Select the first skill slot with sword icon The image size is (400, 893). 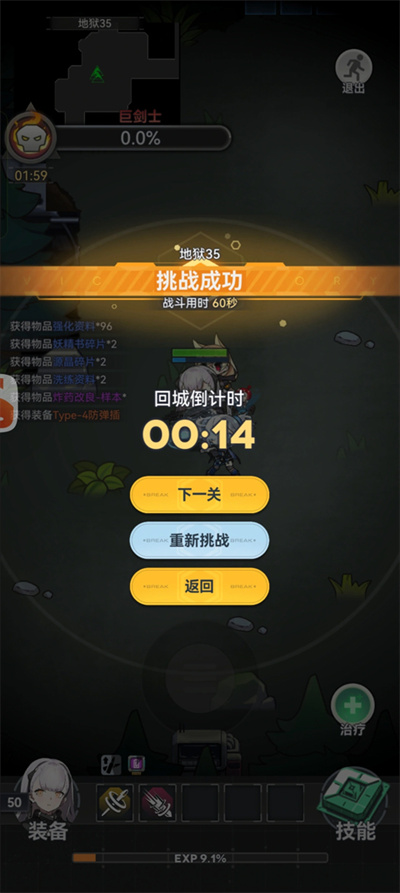[x=115, y=802]
